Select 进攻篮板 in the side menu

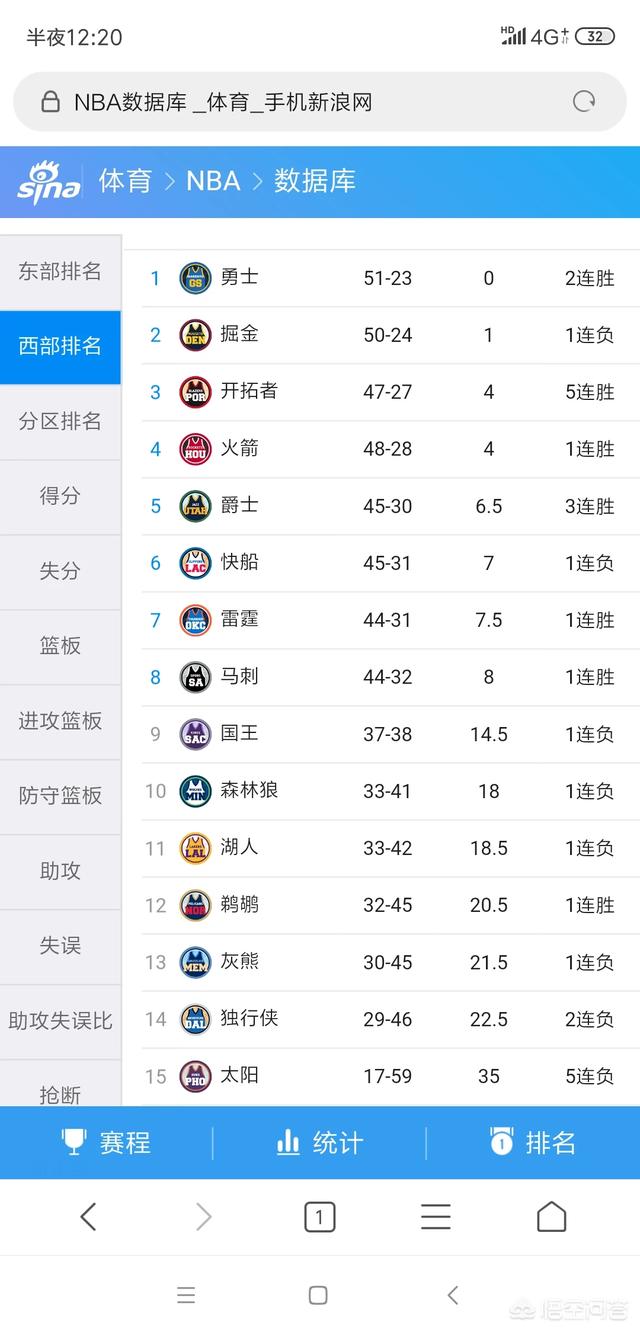click(x=60, y=722)
